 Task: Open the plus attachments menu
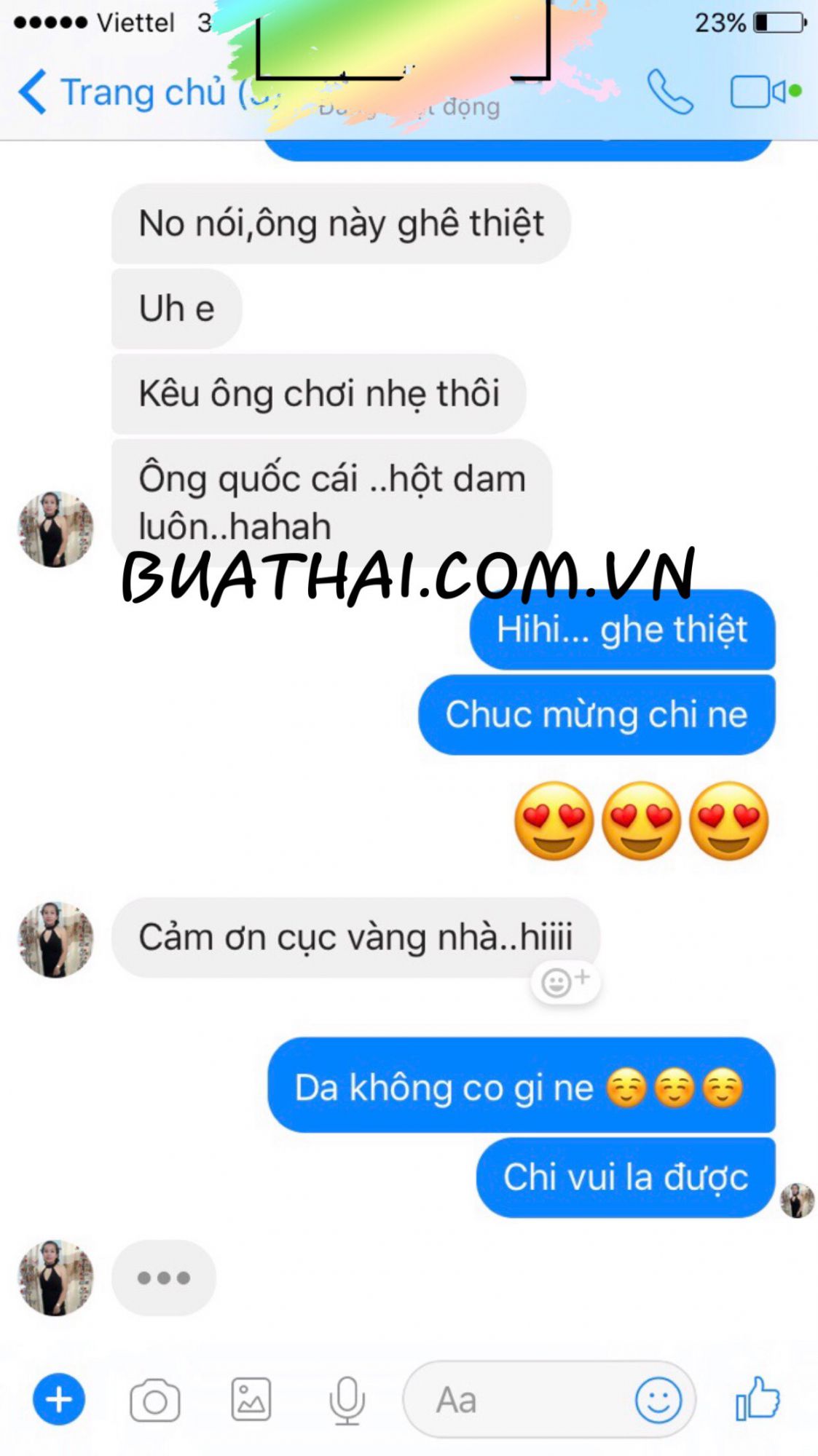[59, 1399]
